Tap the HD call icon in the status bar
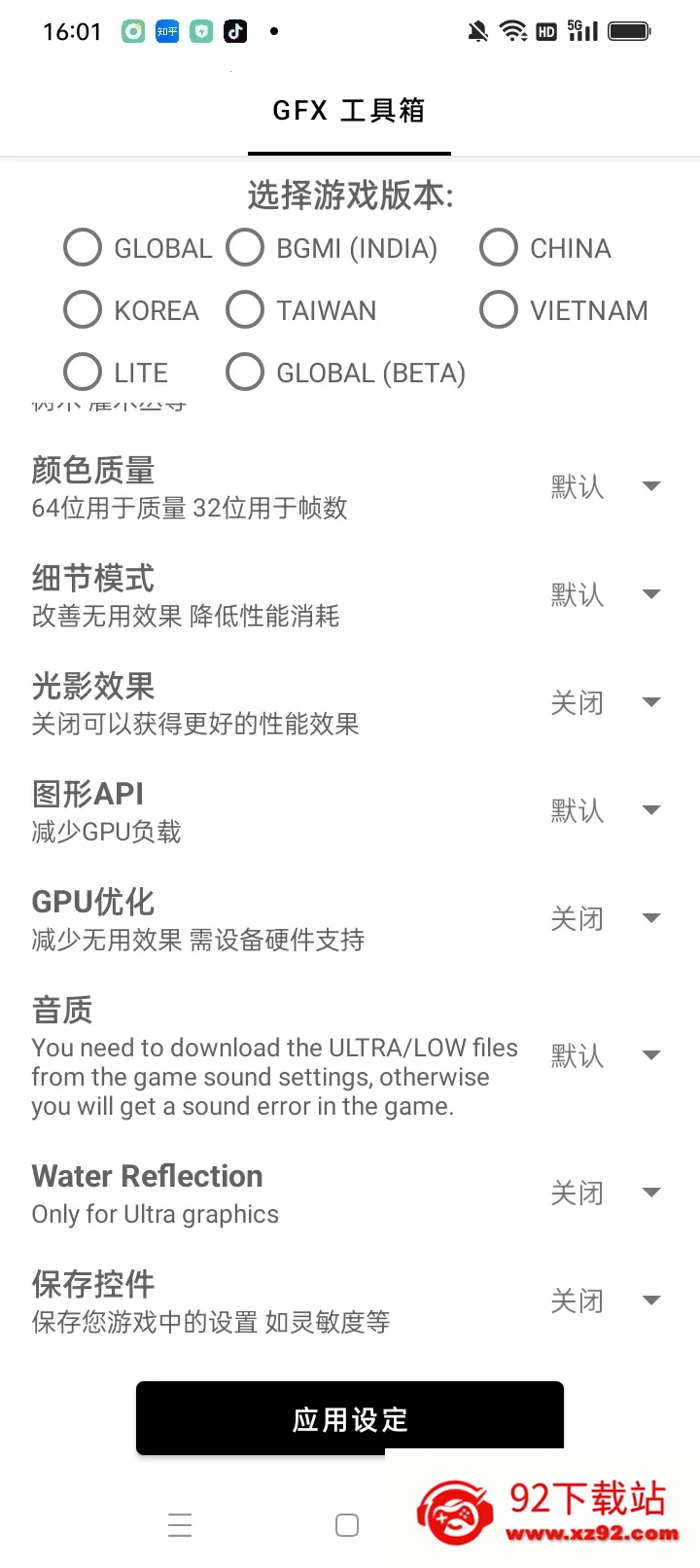Screen dimensions: 700x1568 (546, 31)
